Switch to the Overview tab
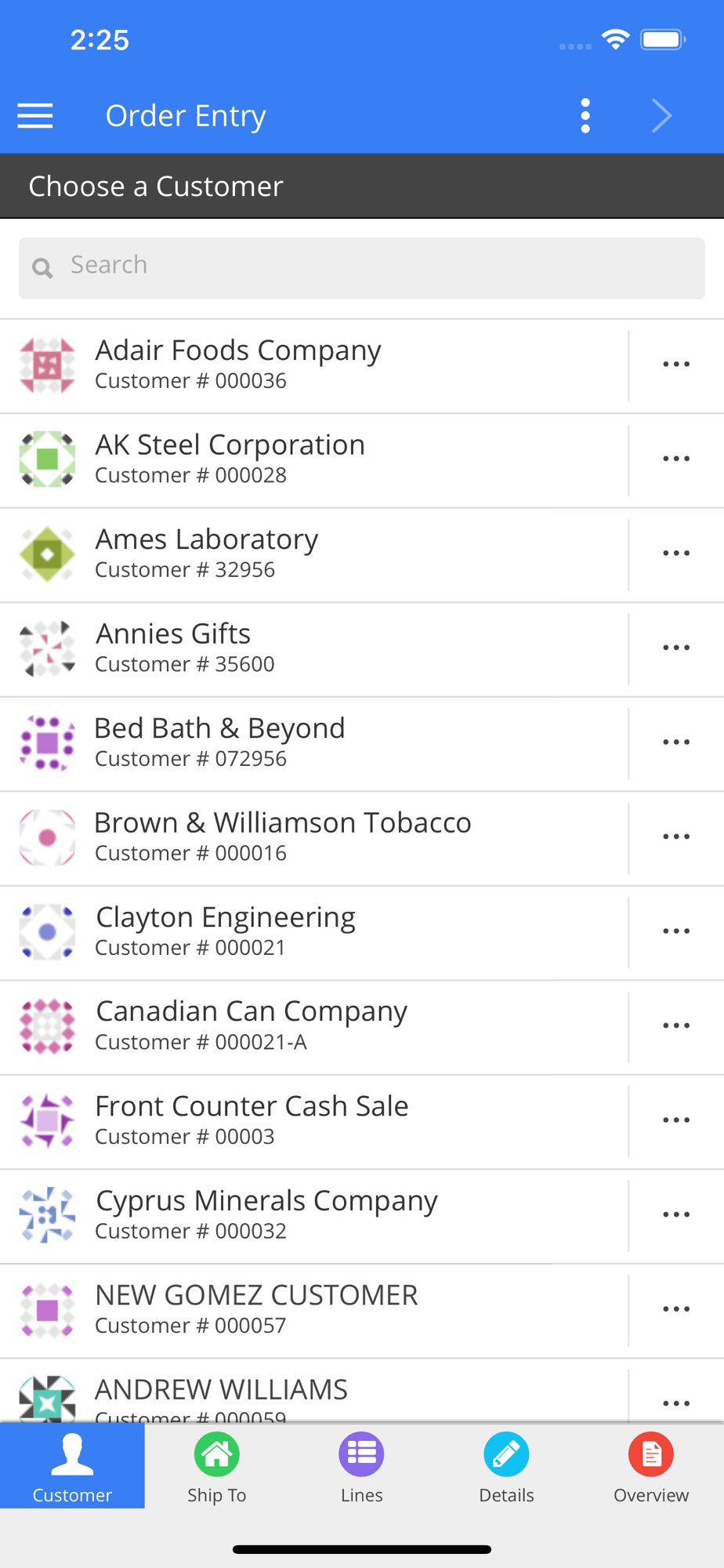This screenshot has height=1568, width=724. tap(651, 1467)
